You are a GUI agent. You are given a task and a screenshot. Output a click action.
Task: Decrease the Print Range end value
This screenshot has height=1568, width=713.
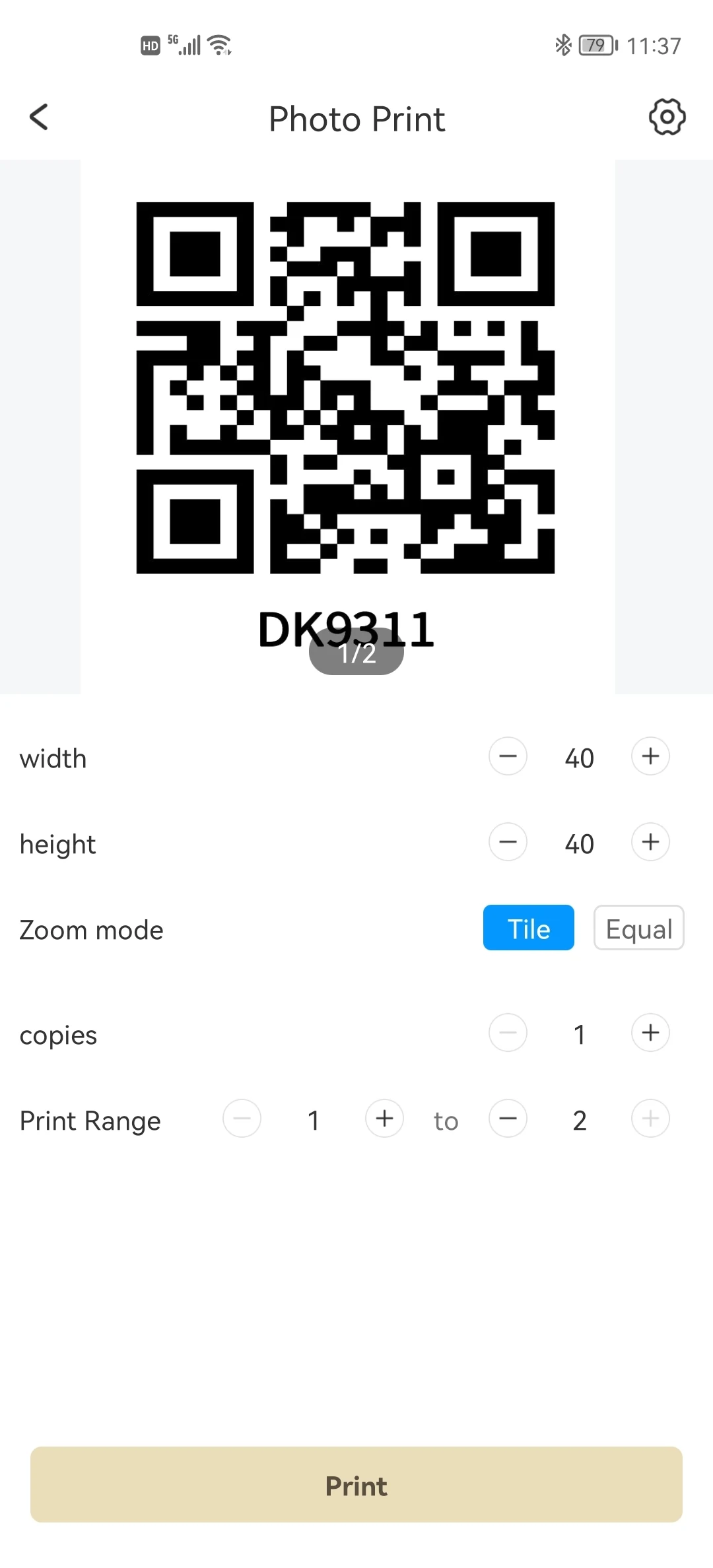pyautogui.click(x=508, y=1119)
